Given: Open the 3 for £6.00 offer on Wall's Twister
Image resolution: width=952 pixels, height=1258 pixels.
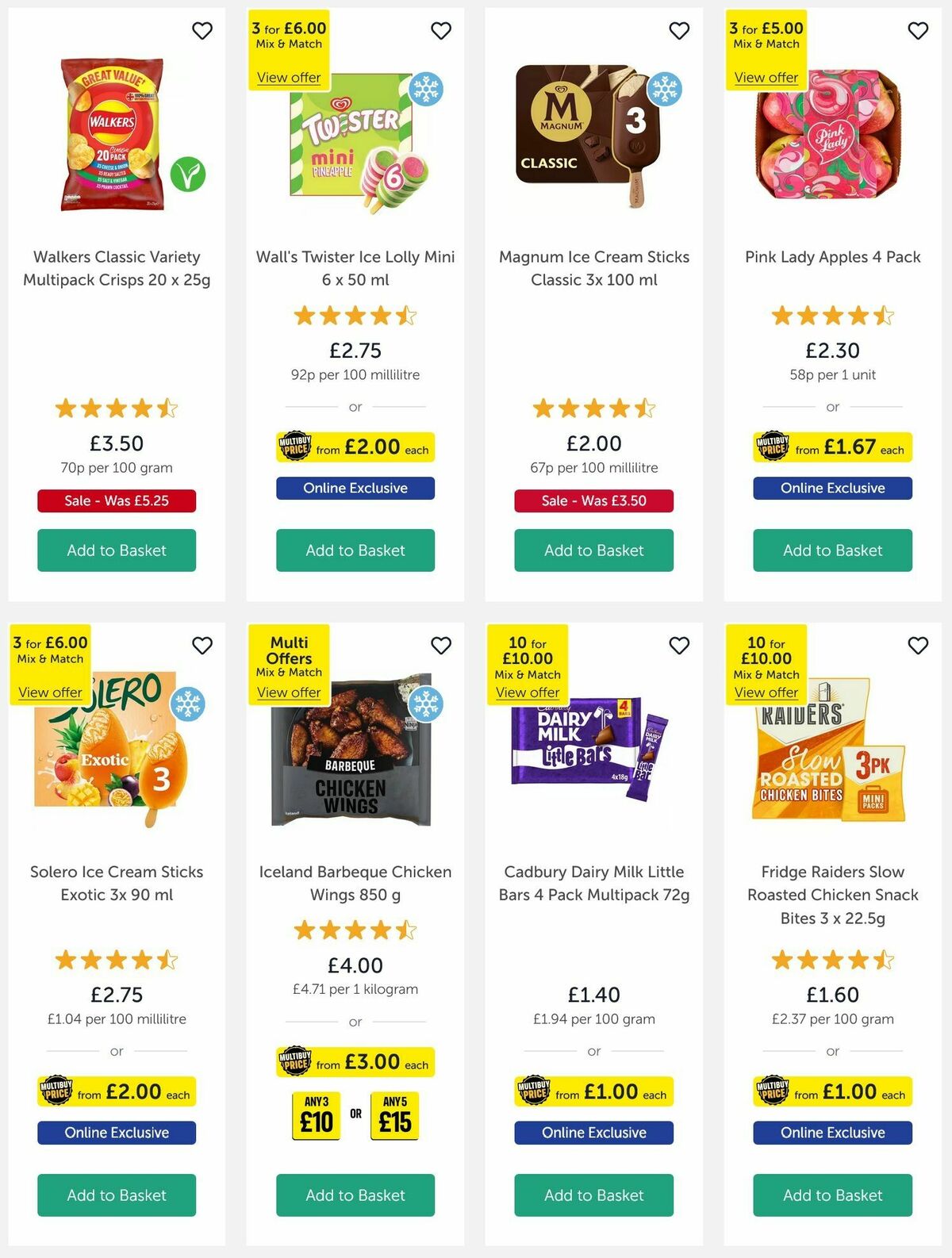Looking at the screenshot, I should tap(287, 78).
